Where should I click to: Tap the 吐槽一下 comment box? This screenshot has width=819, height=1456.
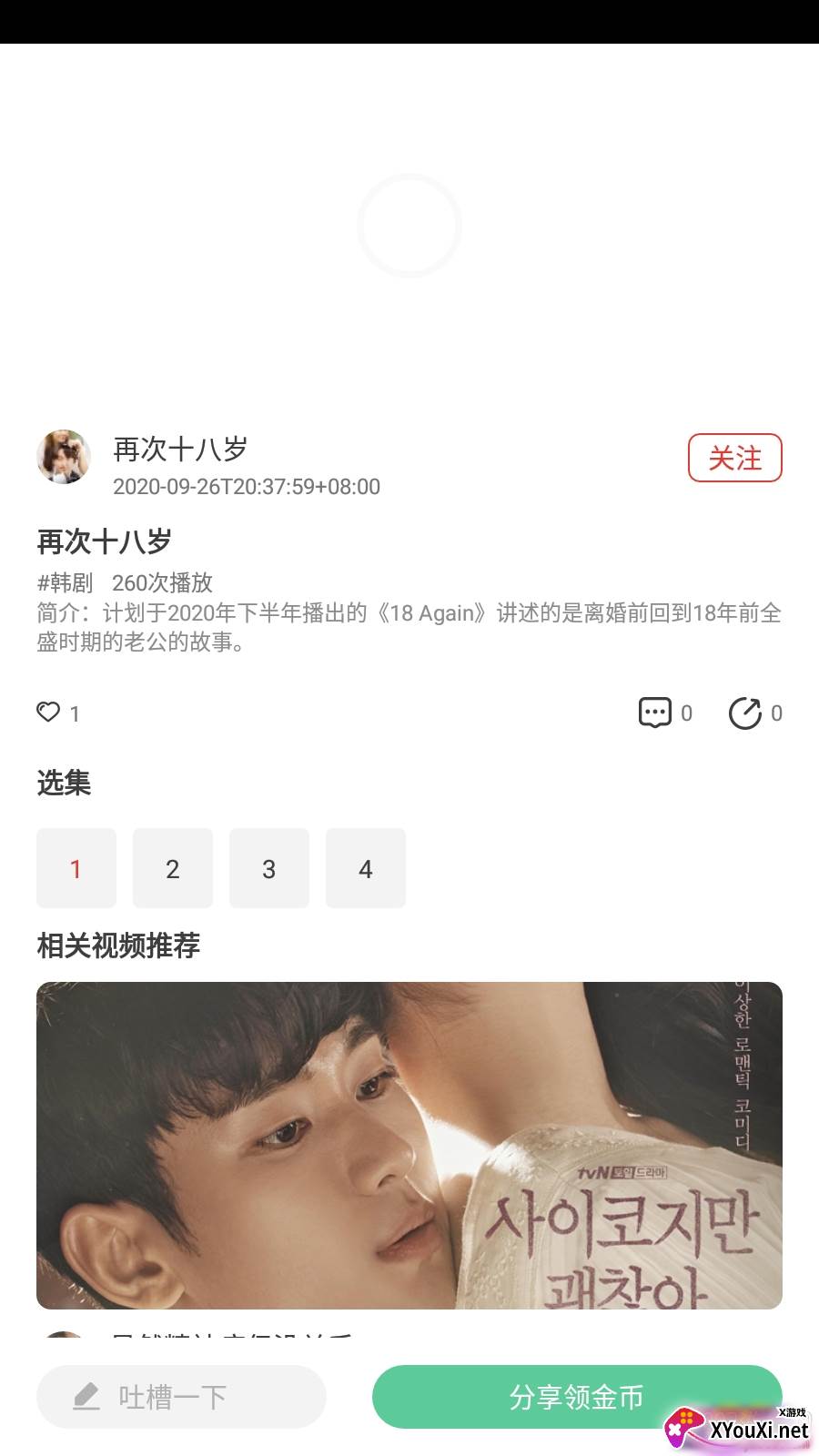[x=181, y=1397]
